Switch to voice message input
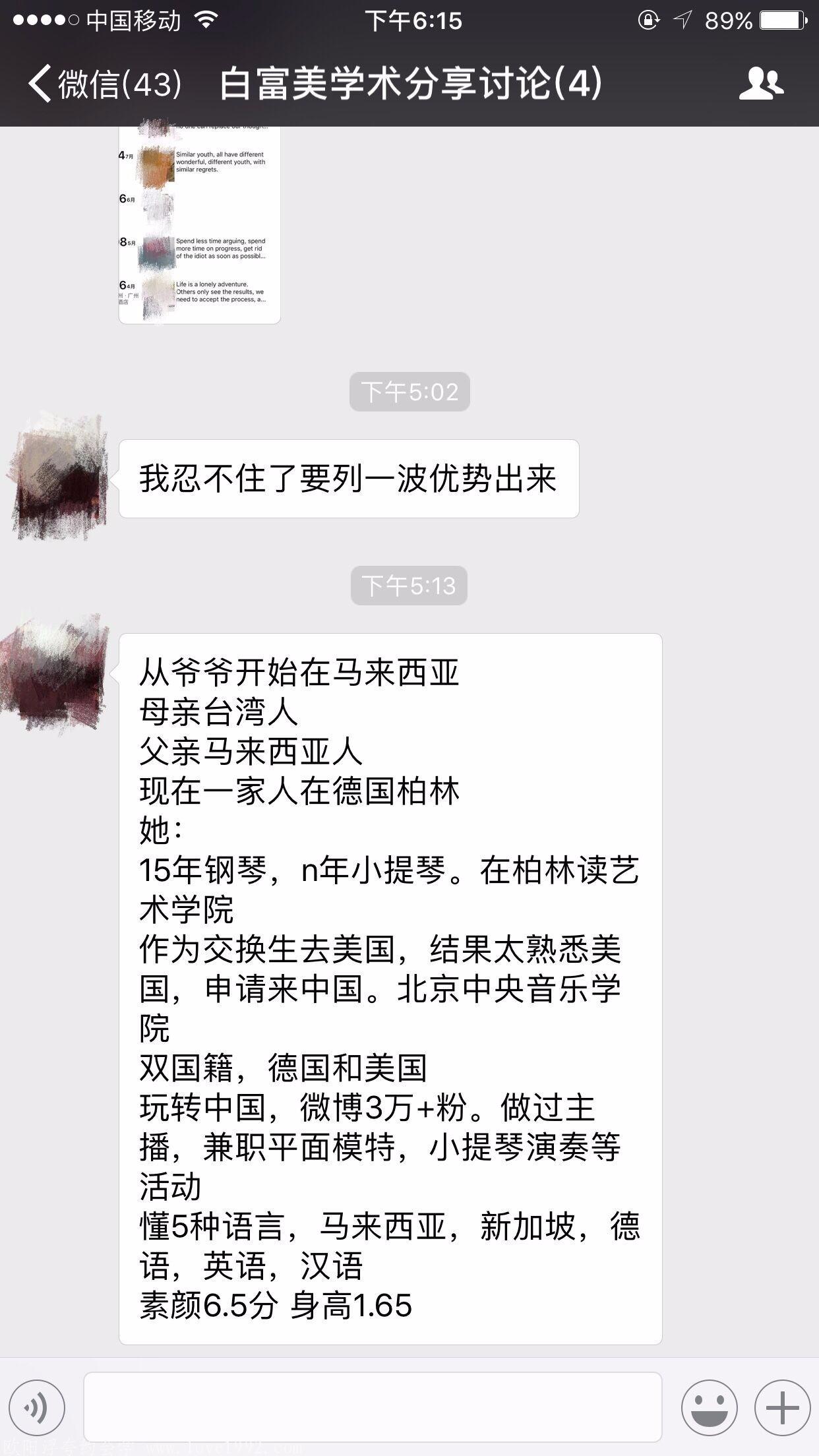Screen dimensions: 819x1456 click(x=38, y=1408)
